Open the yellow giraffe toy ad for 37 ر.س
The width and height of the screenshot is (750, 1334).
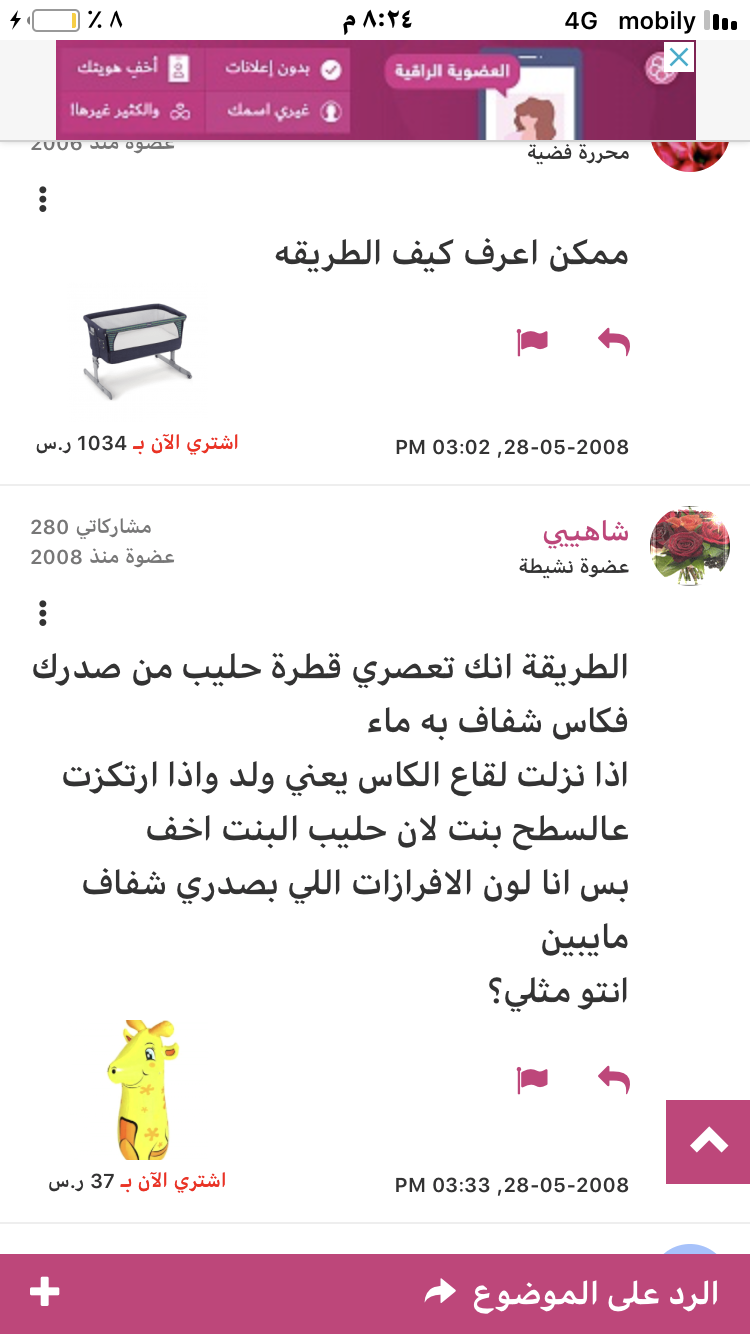coord(140,1090)
